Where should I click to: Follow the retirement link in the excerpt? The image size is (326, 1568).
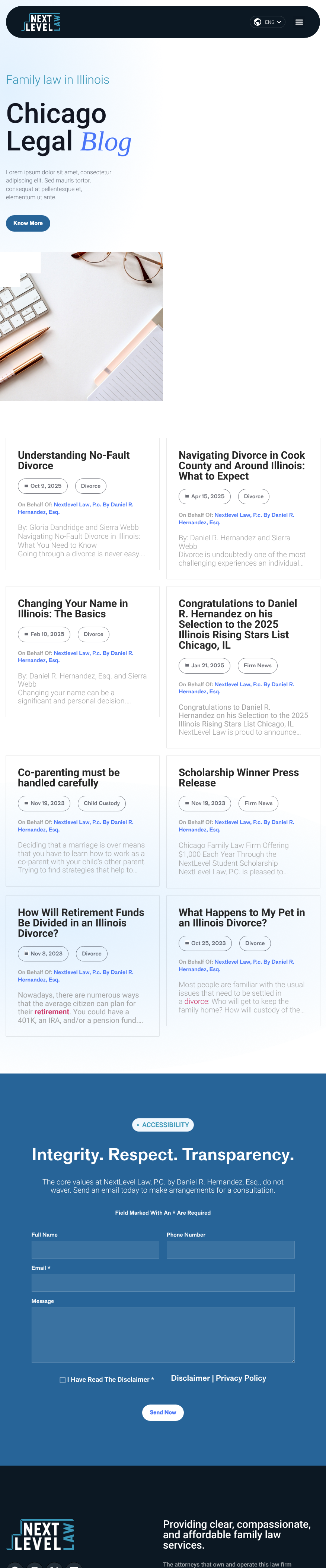tap(52, 1012)
